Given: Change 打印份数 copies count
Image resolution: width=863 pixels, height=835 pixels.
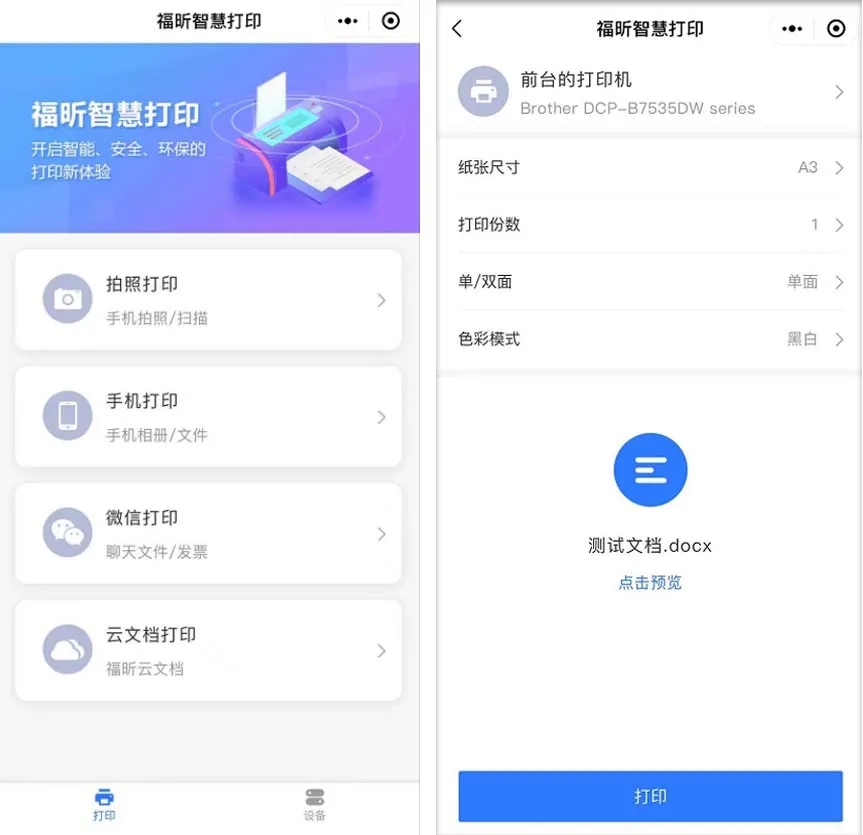Looking at the screenshot, I should (x=650, y=225).
